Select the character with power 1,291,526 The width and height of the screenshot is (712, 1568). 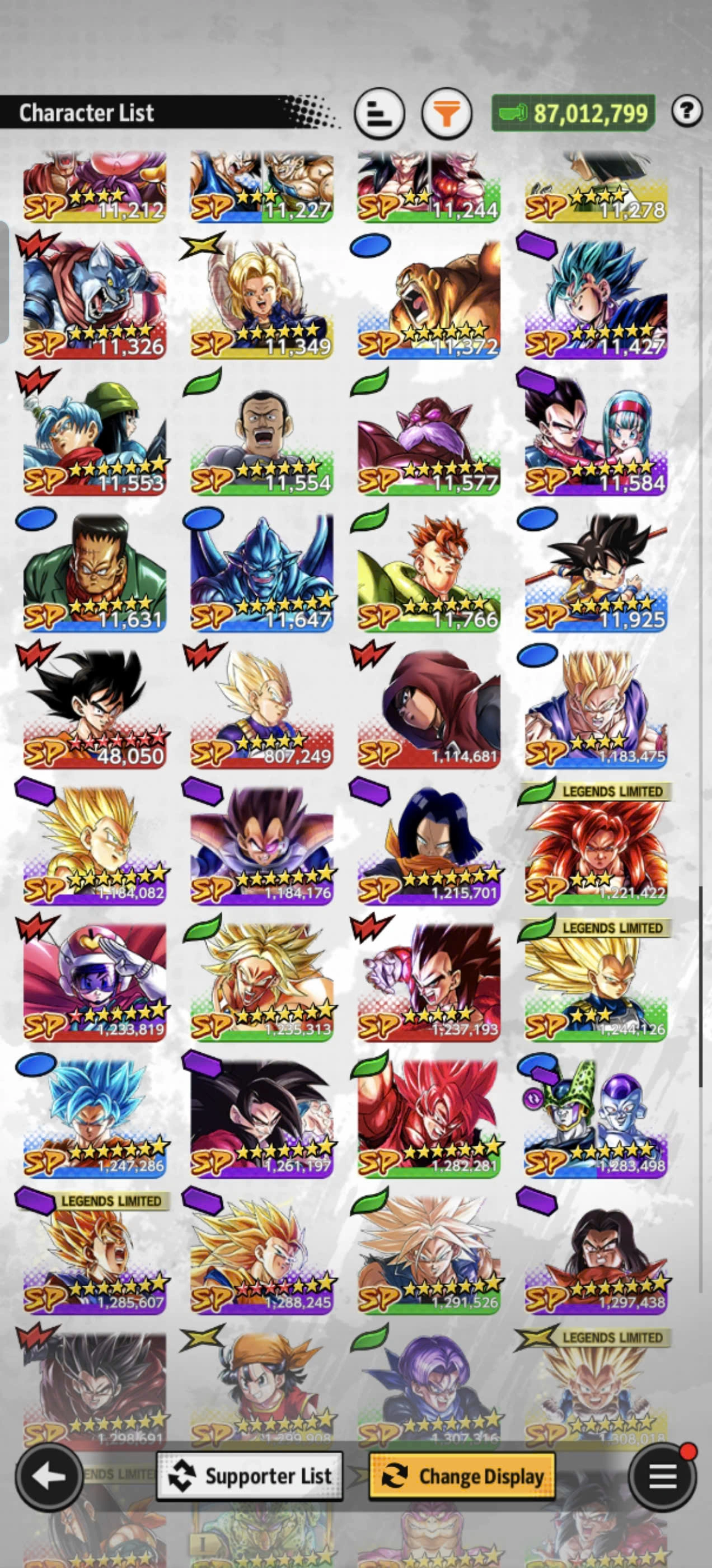click(x=428, y=1253)
